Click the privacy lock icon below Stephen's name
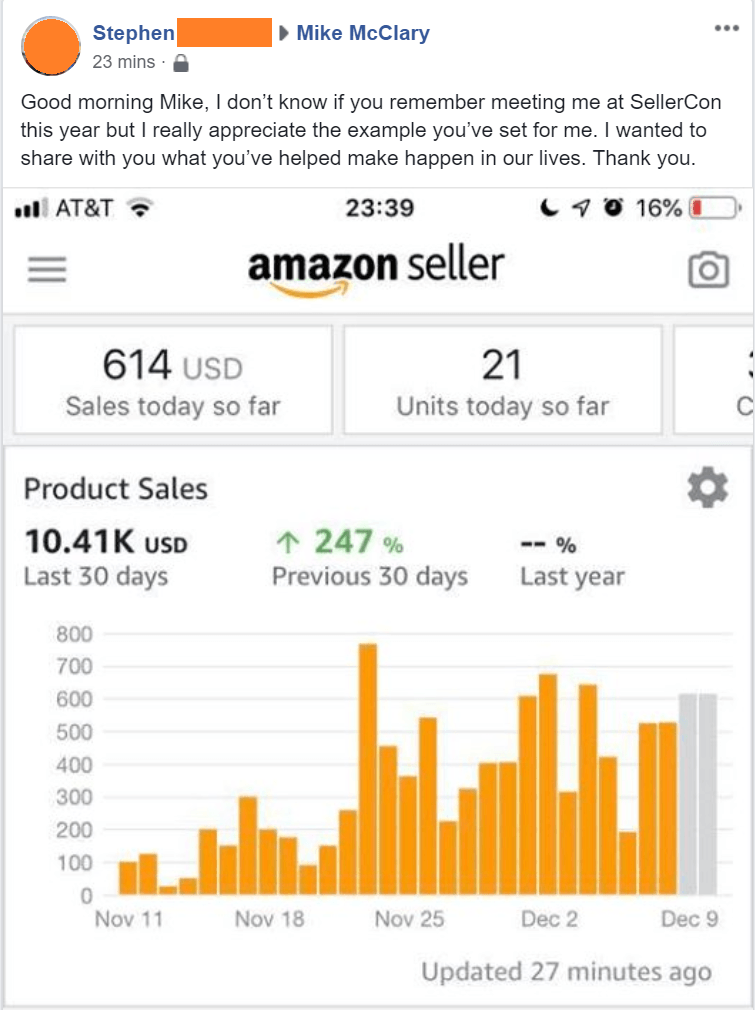This screenshot has height=1010, width=755. 182,61
